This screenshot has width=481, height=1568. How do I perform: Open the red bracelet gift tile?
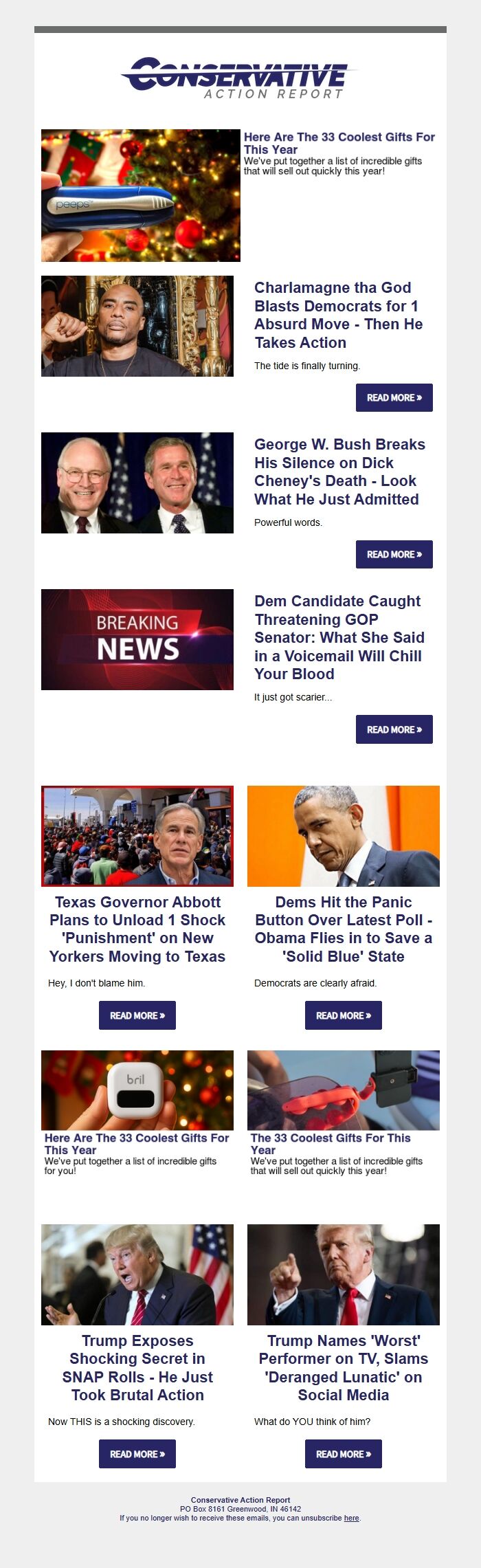click(x=344, y=1090)
